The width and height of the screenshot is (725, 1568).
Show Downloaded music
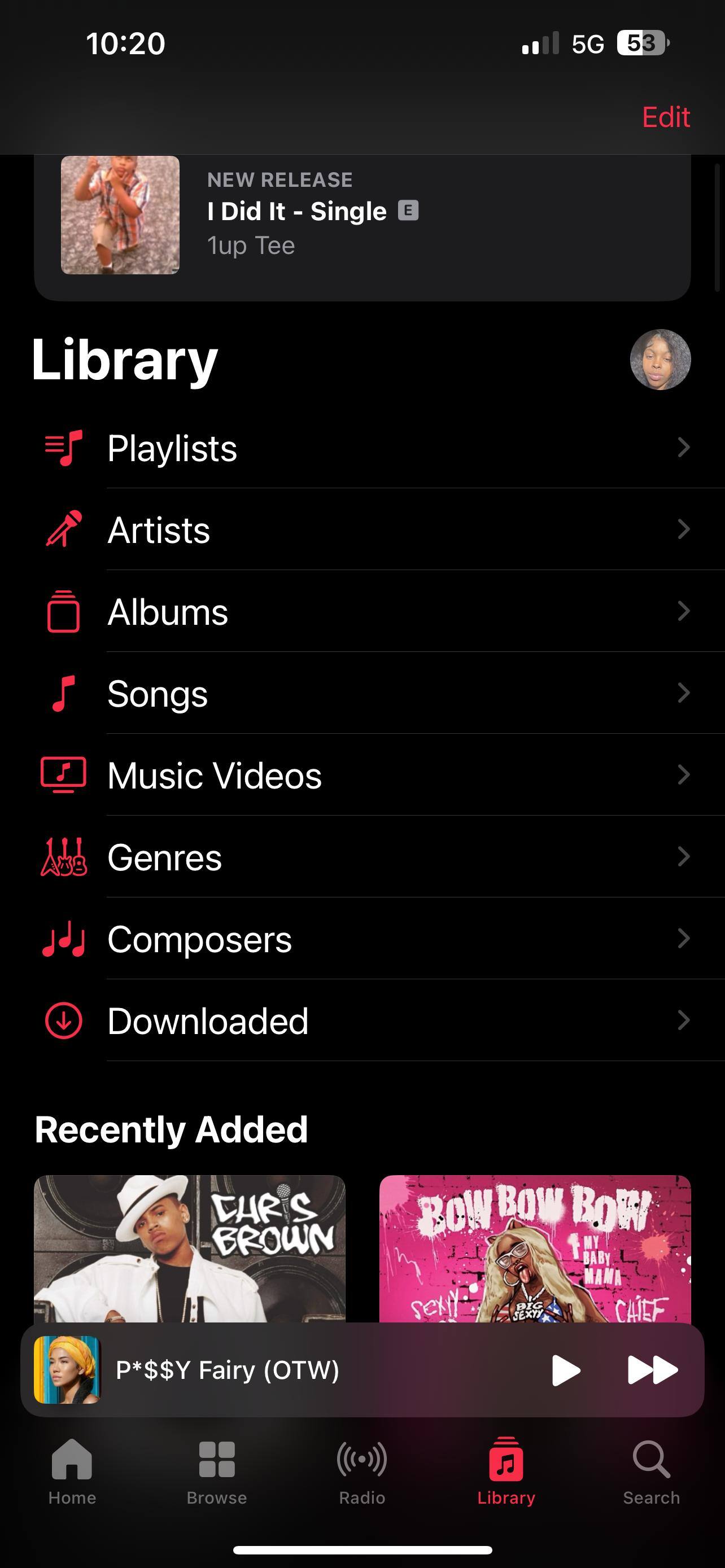(365, 1021)
